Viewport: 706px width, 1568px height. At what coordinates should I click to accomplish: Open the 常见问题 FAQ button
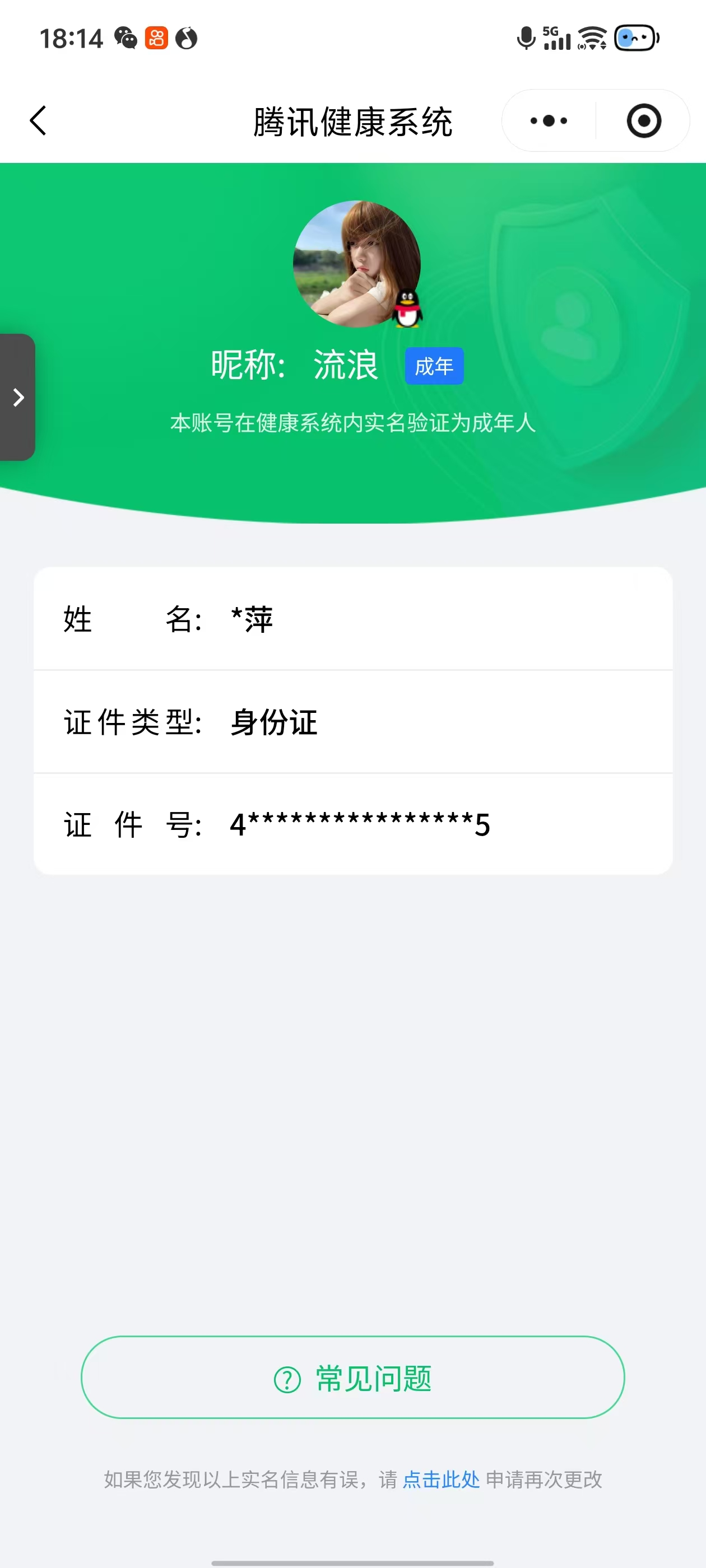point(352,1378)
